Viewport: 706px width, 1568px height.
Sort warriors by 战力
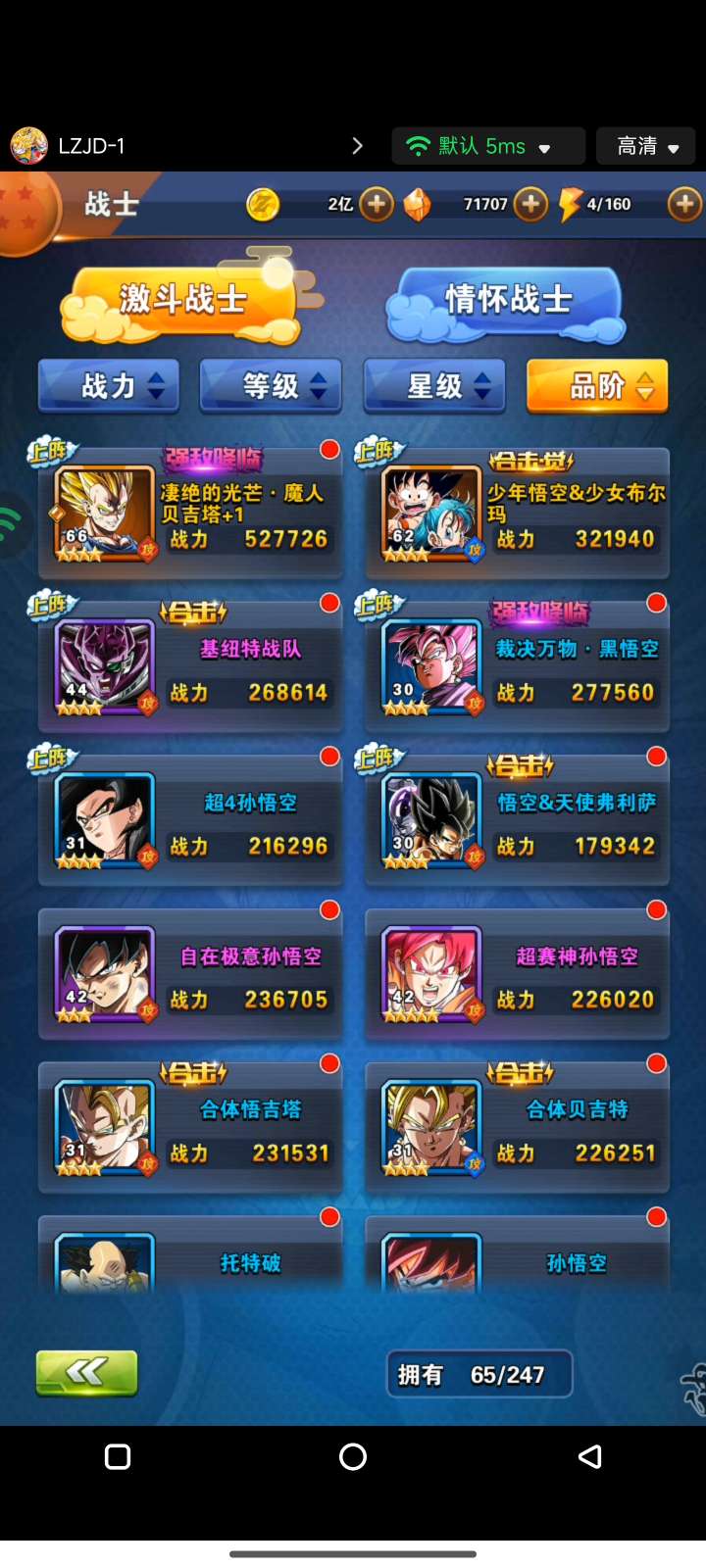pos(109,386)
